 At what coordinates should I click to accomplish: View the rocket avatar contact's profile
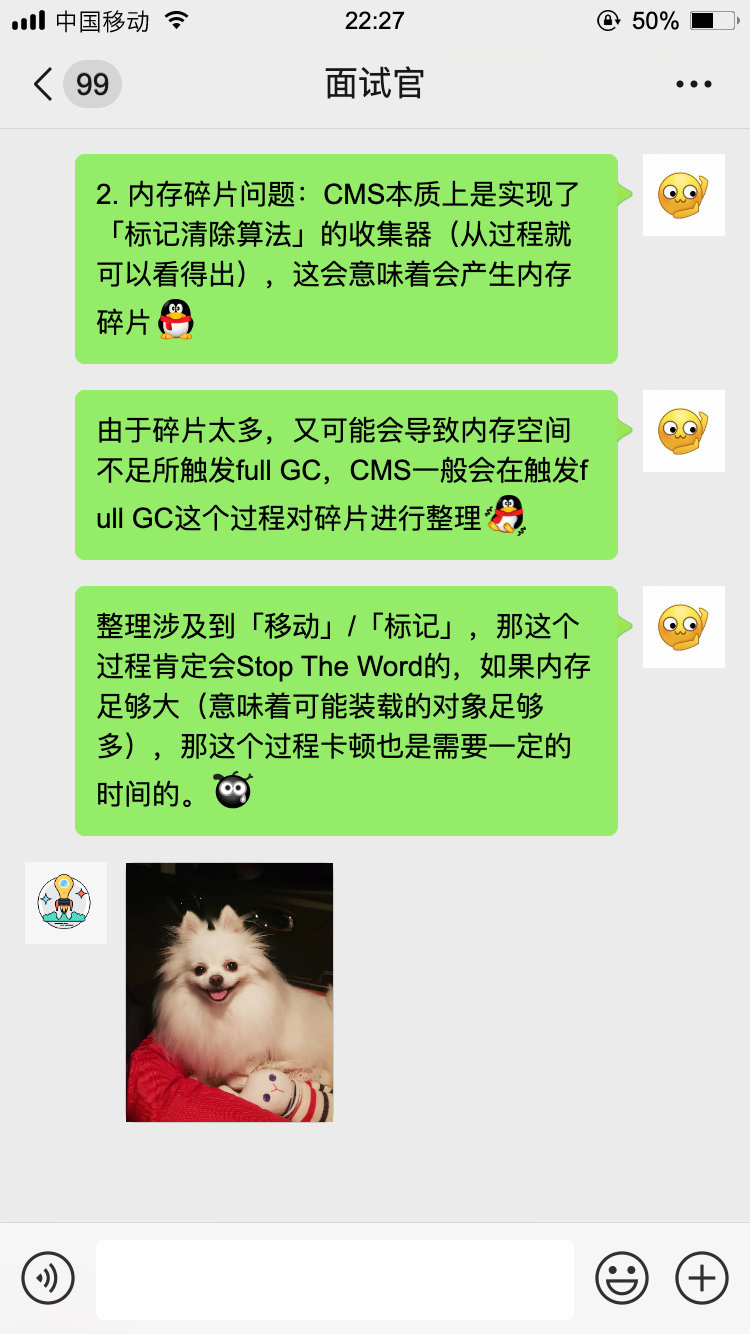(66, 903)
